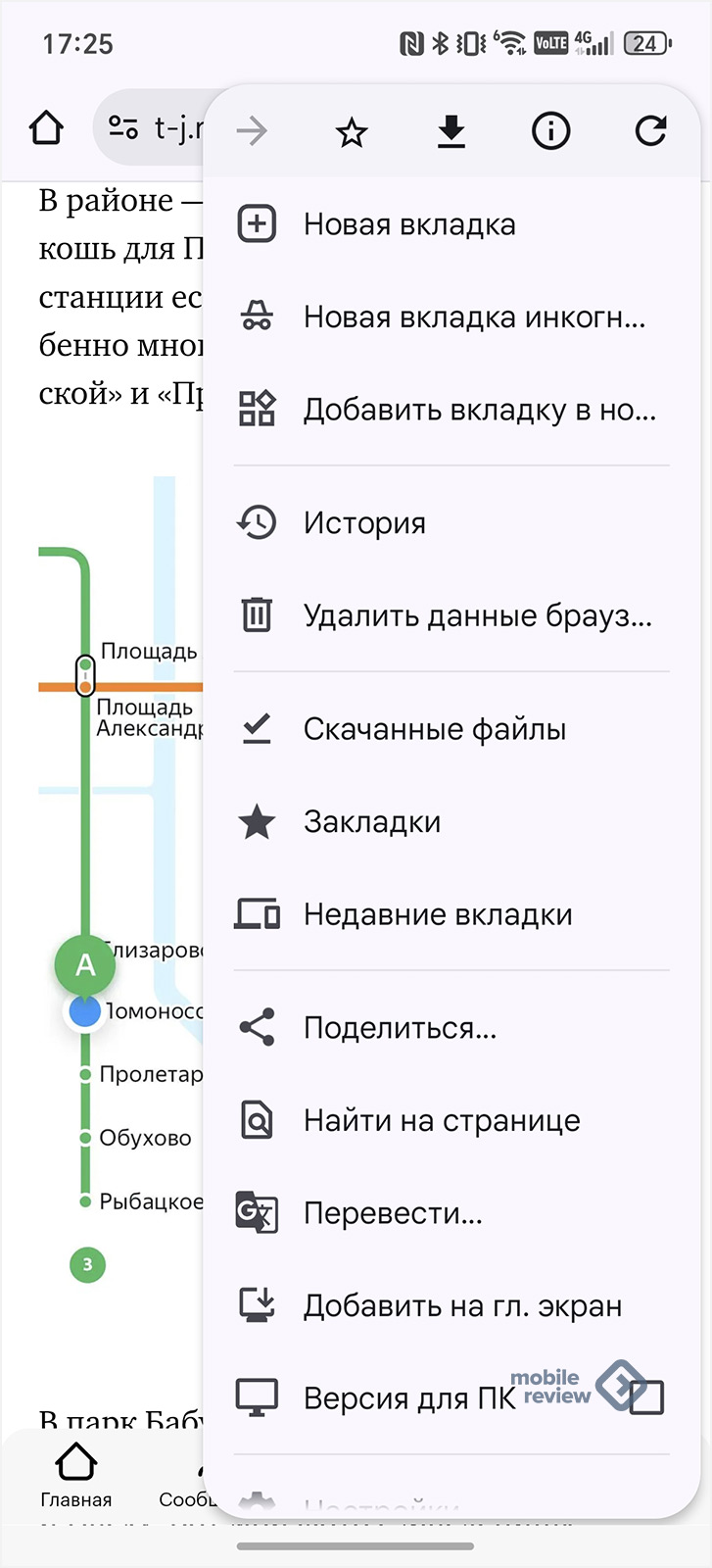
Task: Translate the page with Перевести
Action: [x=393, y=1213]
